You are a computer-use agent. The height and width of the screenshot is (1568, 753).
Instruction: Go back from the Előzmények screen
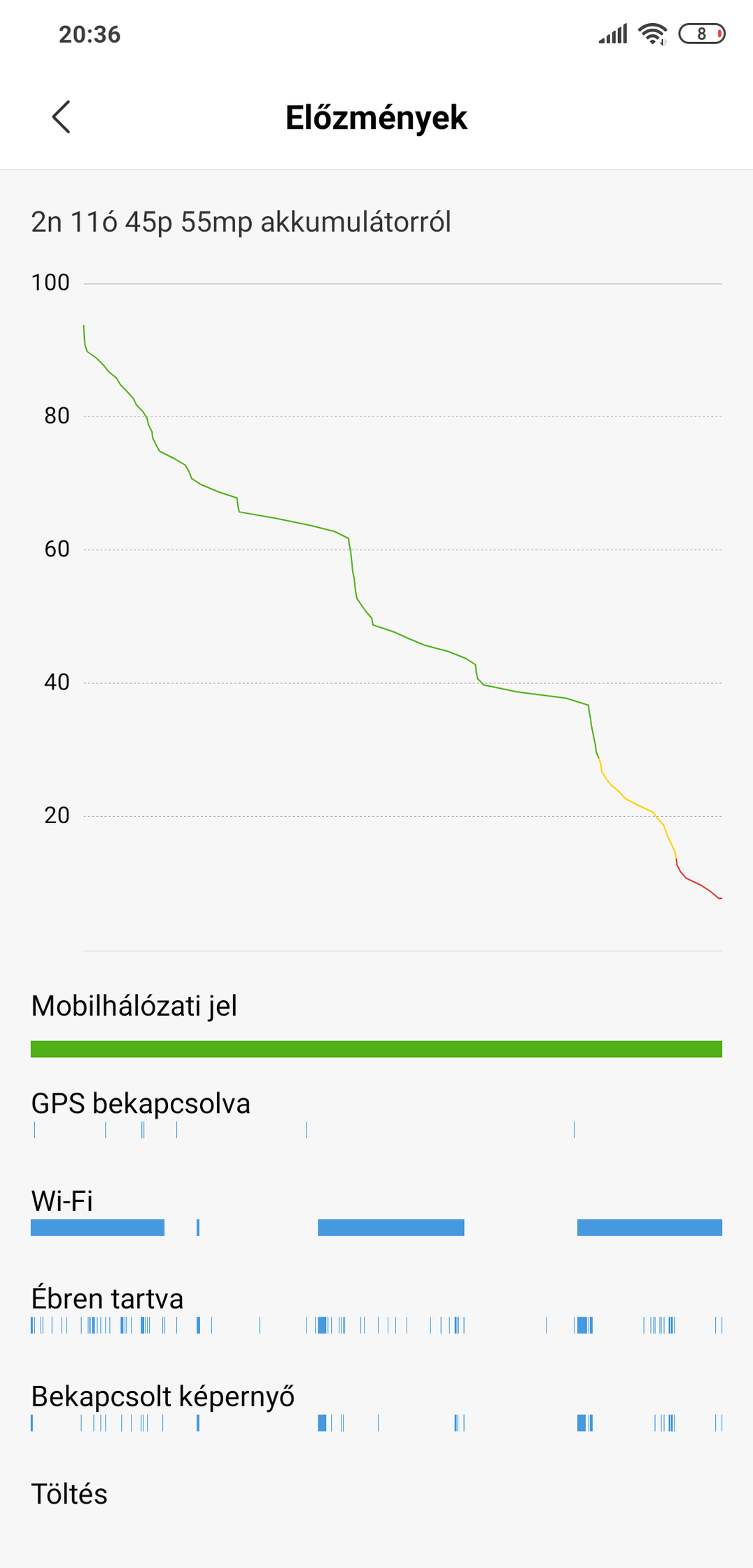pyautogui.click(x=62, y=117)
